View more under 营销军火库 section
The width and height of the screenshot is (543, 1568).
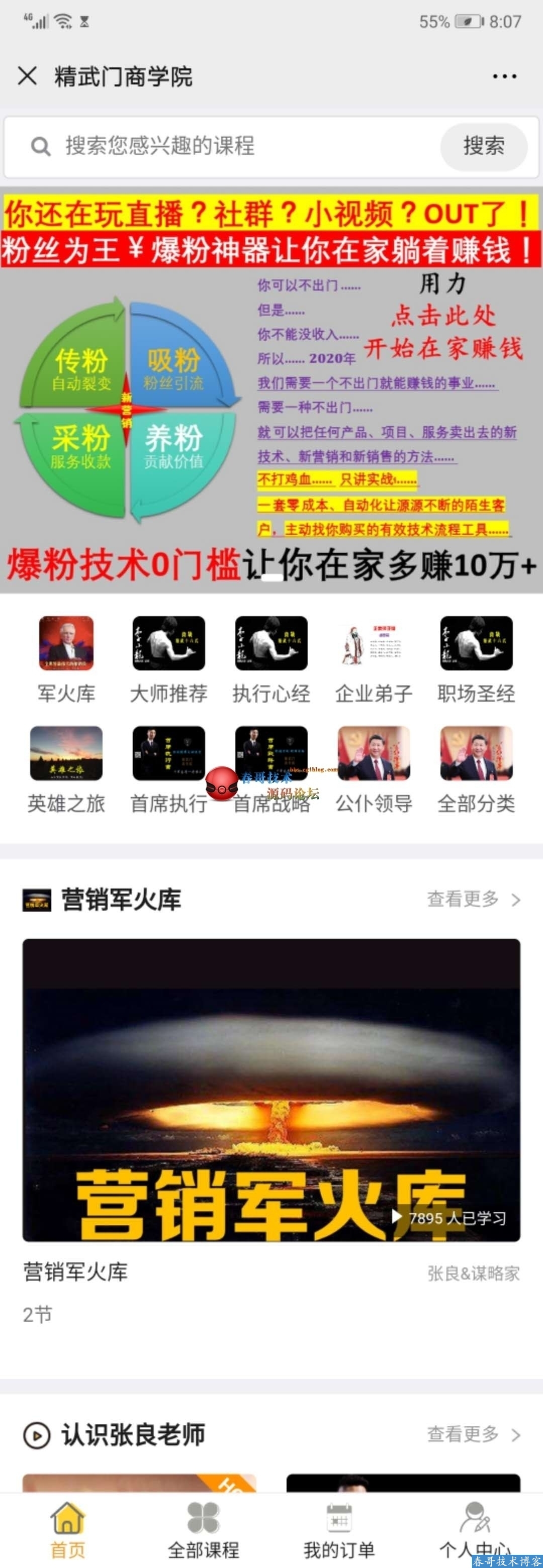[474, 899]
